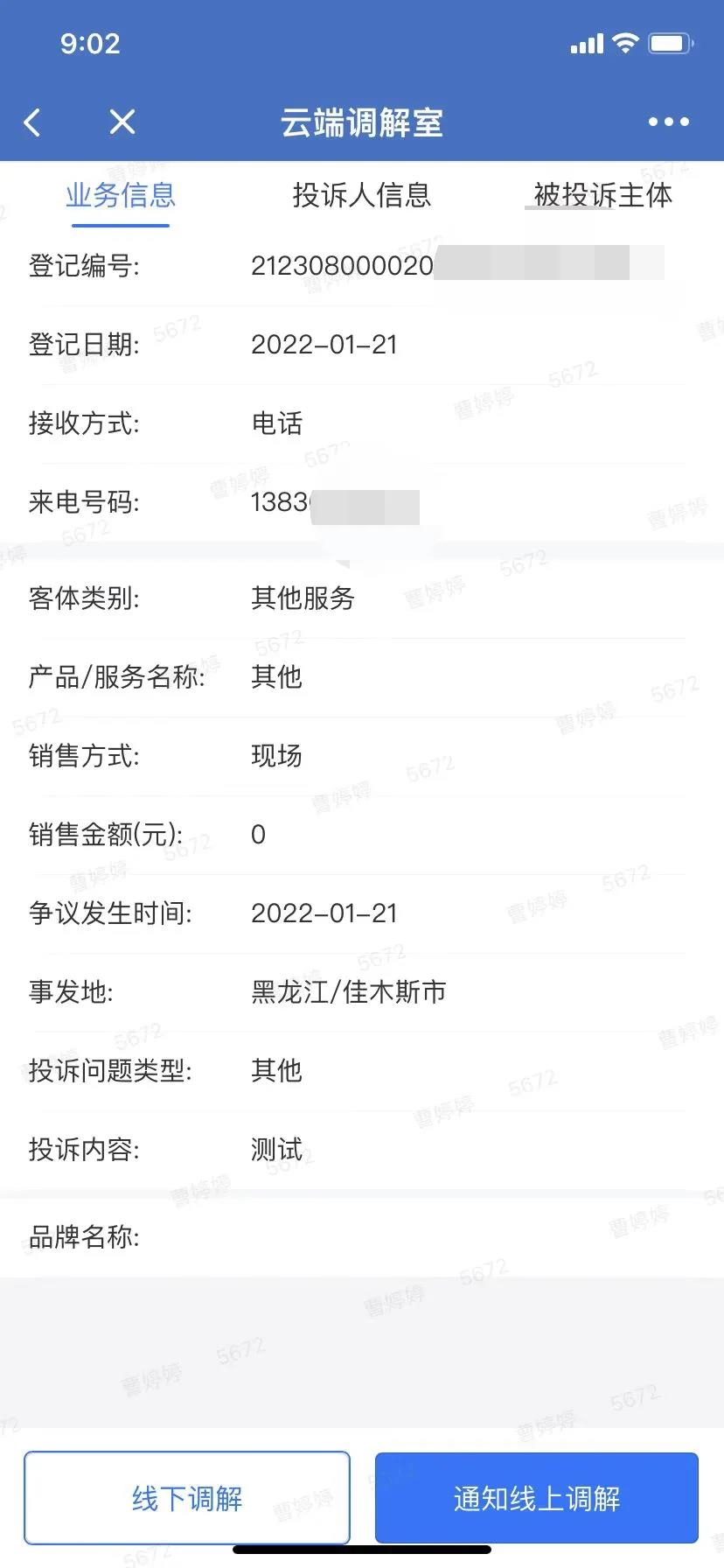Close the 云端调解室 page

(122, 122)
